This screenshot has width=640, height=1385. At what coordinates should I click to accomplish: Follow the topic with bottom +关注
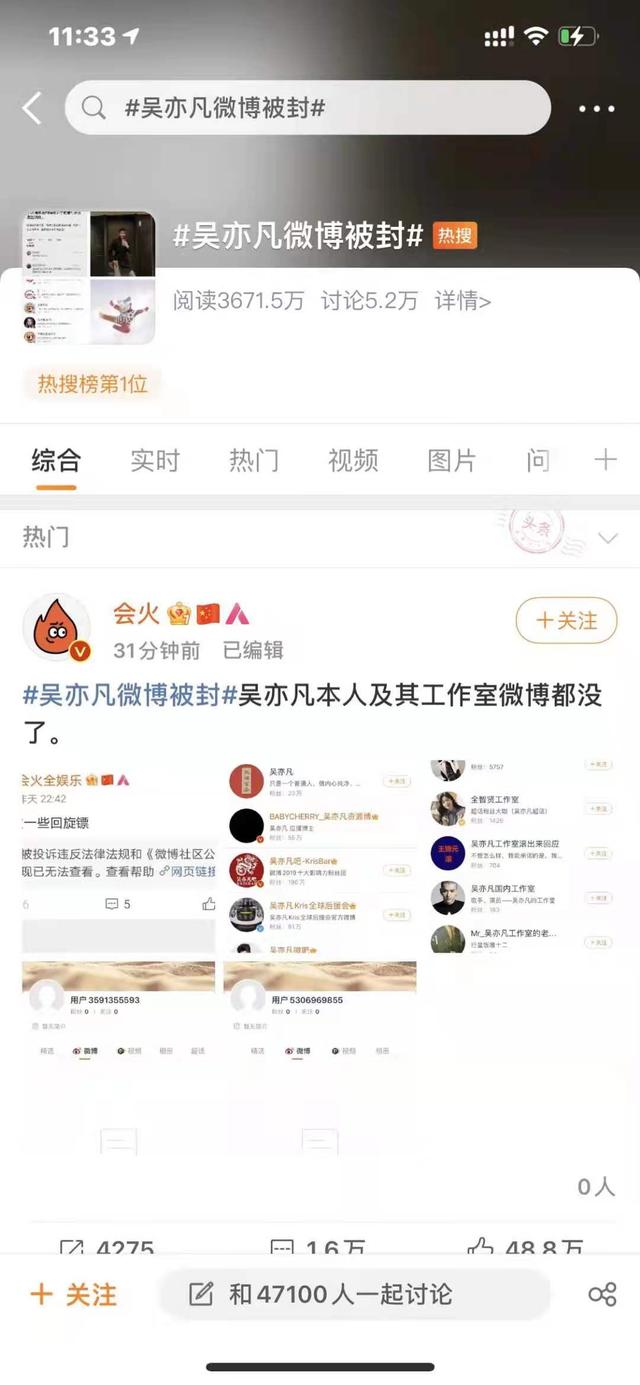click(74, 1295)
